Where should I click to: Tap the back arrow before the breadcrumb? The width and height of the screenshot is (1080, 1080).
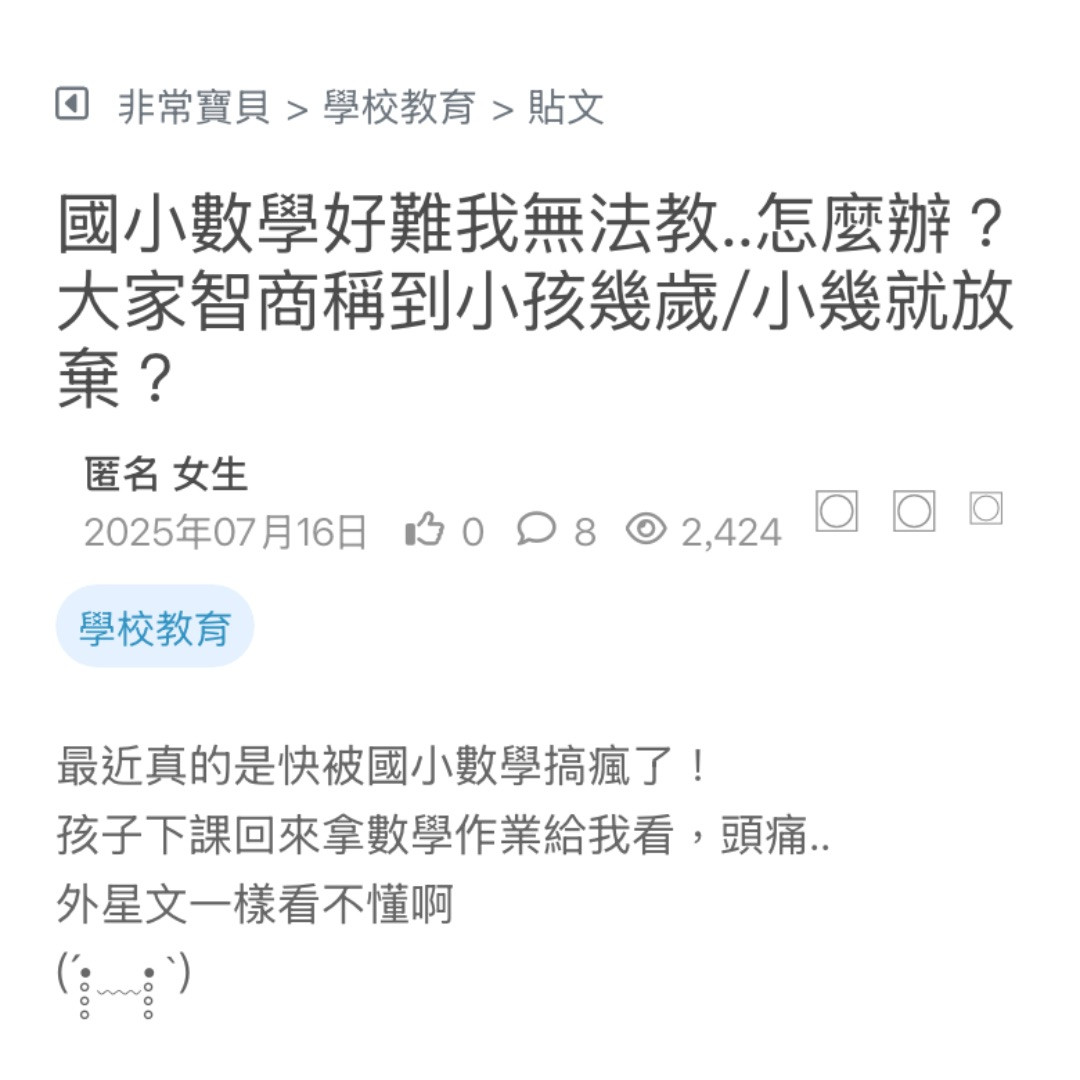pyautogui.click(x=71, y=104)
